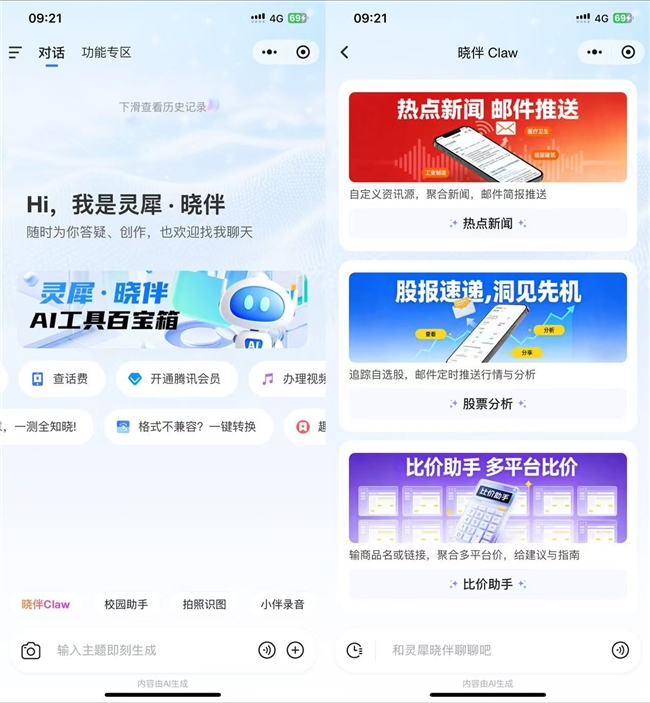Tap the 股票分析 button
650x703 pixels.
(x=488, y=404)
